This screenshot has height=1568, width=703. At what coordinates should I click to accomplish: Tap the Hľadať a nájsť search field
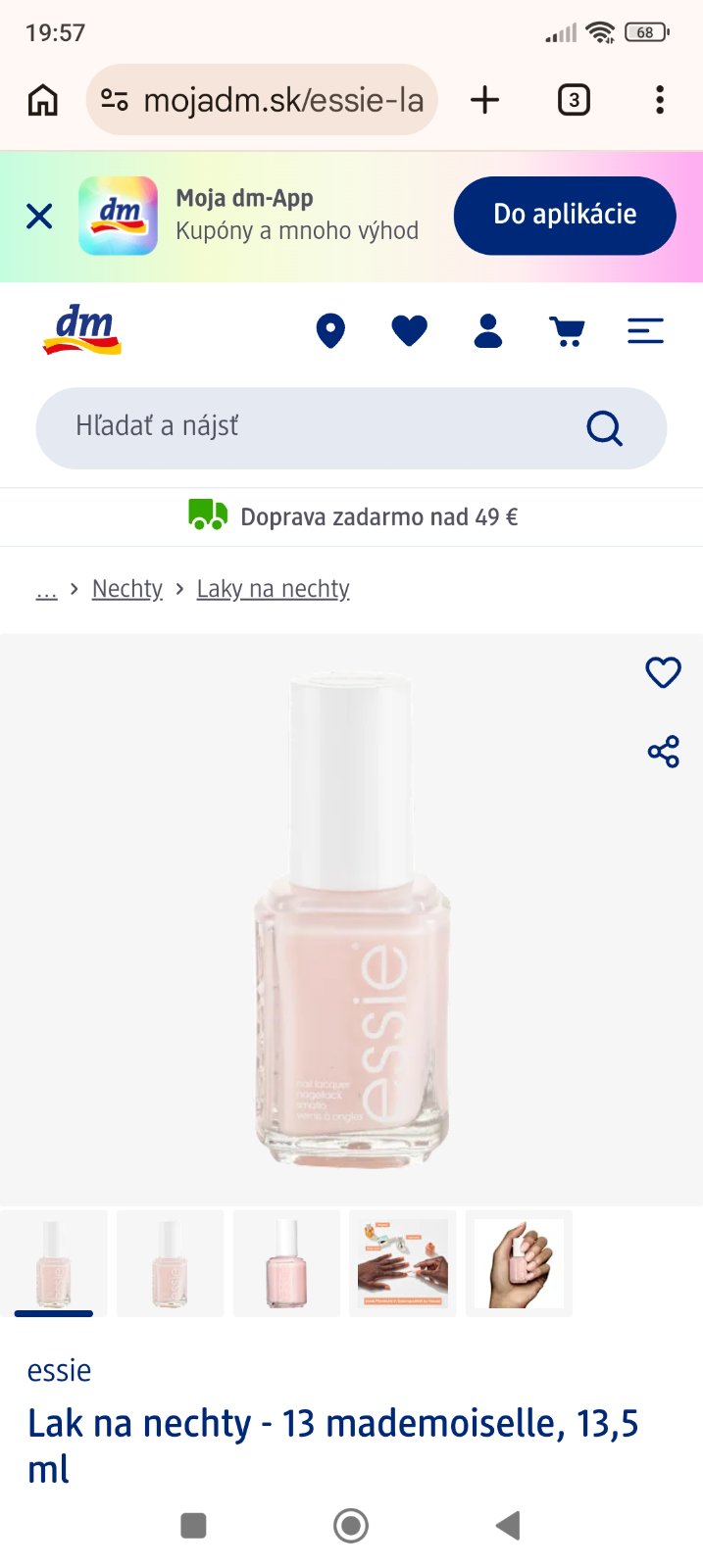click(314, 427)
